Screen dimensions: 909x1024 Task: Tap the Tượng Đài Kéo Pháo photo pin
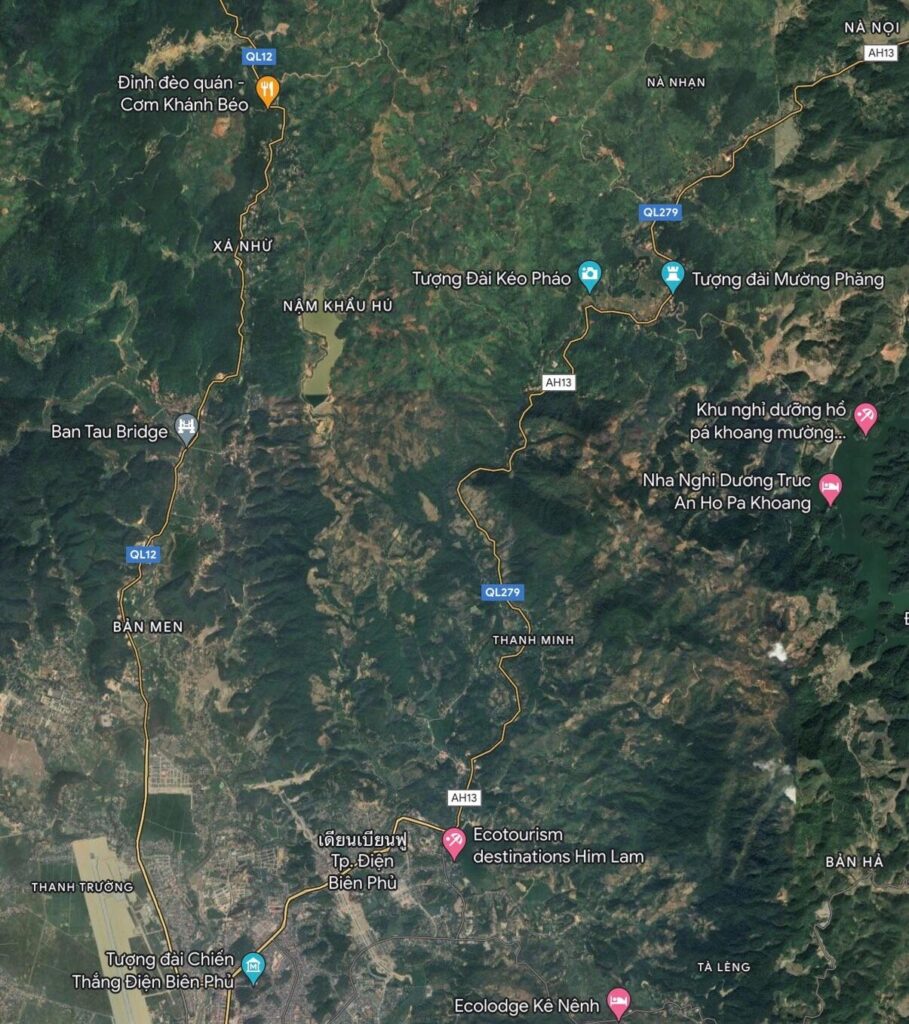[590, 273]
